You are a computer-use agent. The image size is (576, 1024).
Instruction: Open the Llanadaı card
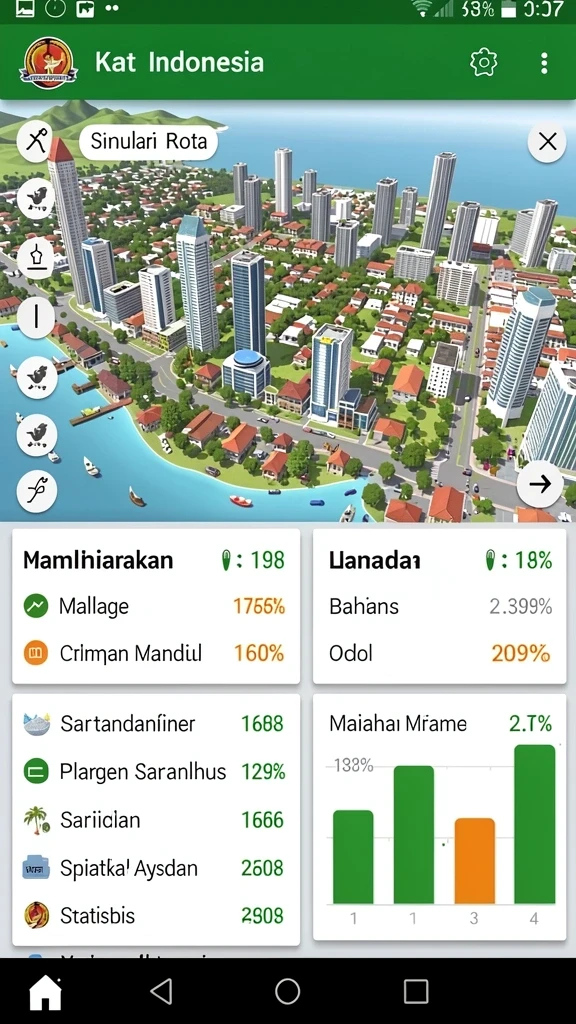440,607
